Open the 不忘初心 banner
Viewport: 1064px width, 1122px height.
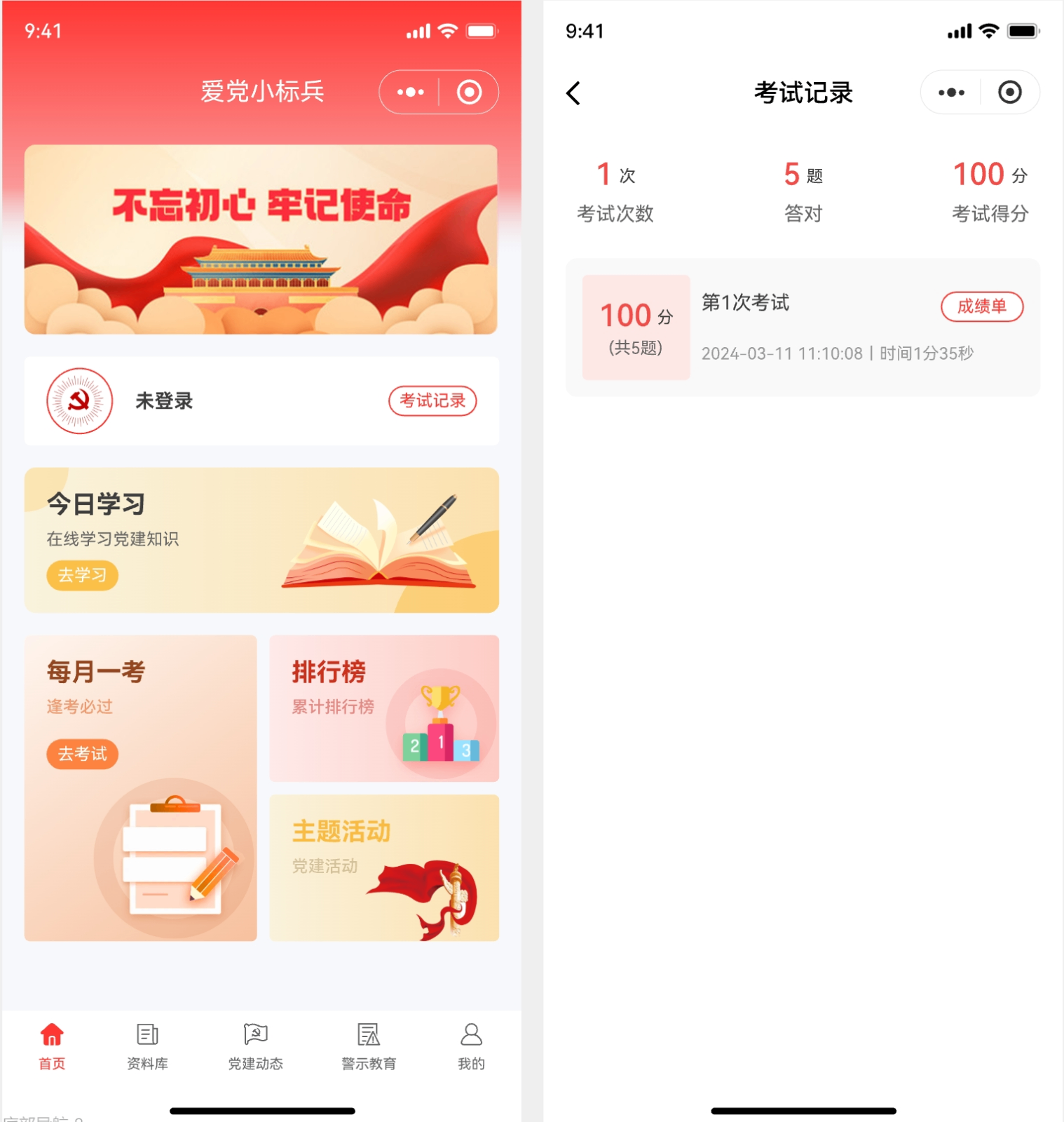pos(261,239)
